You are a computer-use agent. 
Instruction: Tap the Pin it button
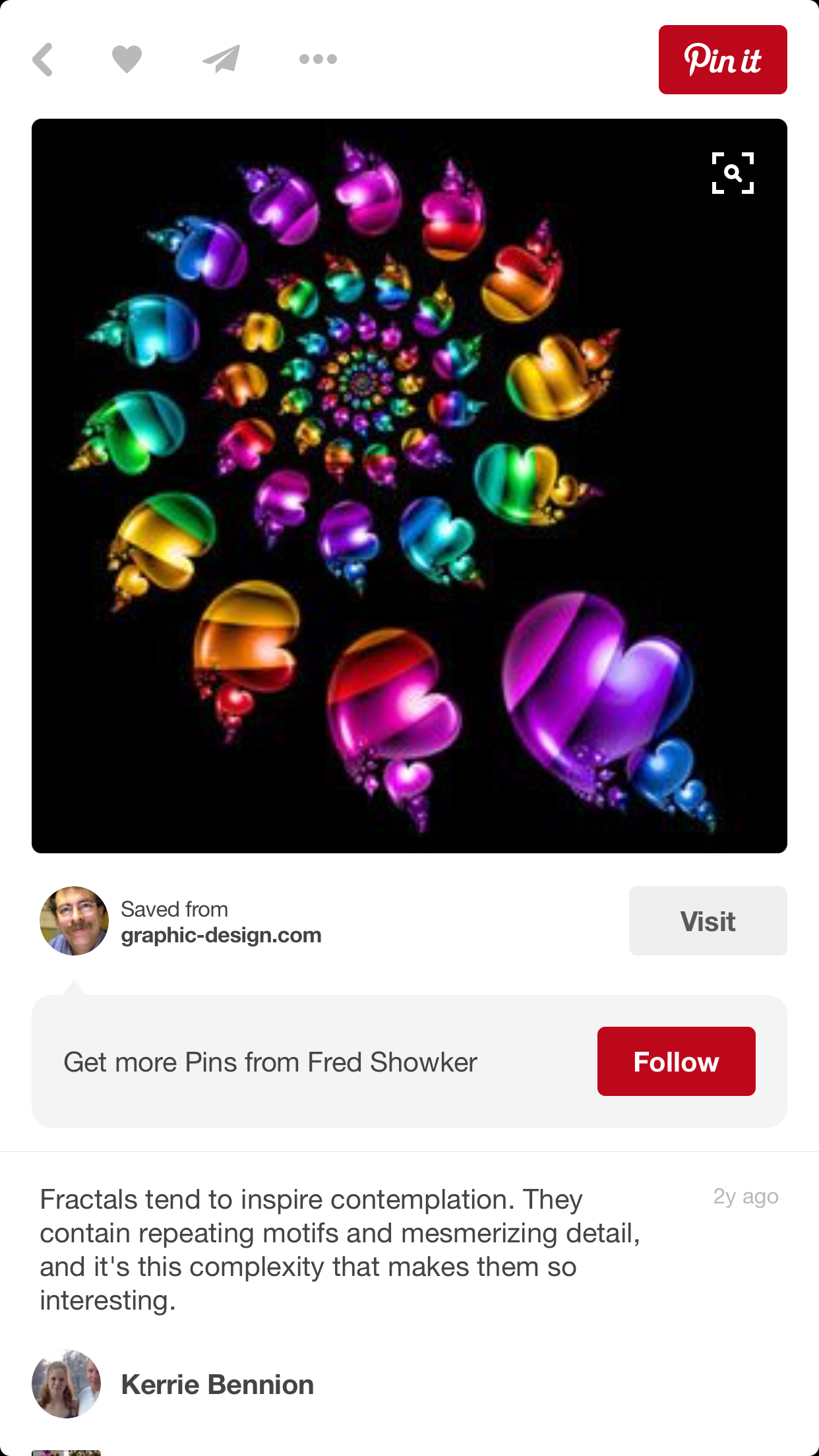[722, 60]
